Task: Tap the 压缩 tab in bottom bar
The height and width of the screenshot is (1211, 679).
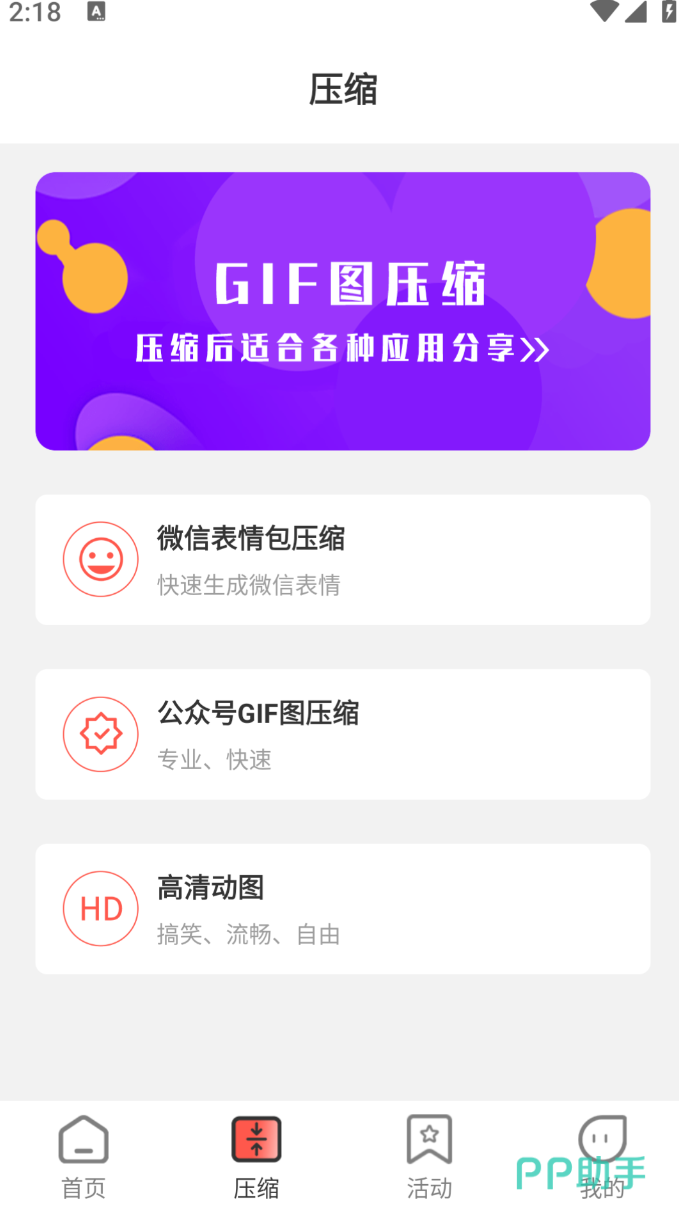Action: click(x=256, y=1156)
